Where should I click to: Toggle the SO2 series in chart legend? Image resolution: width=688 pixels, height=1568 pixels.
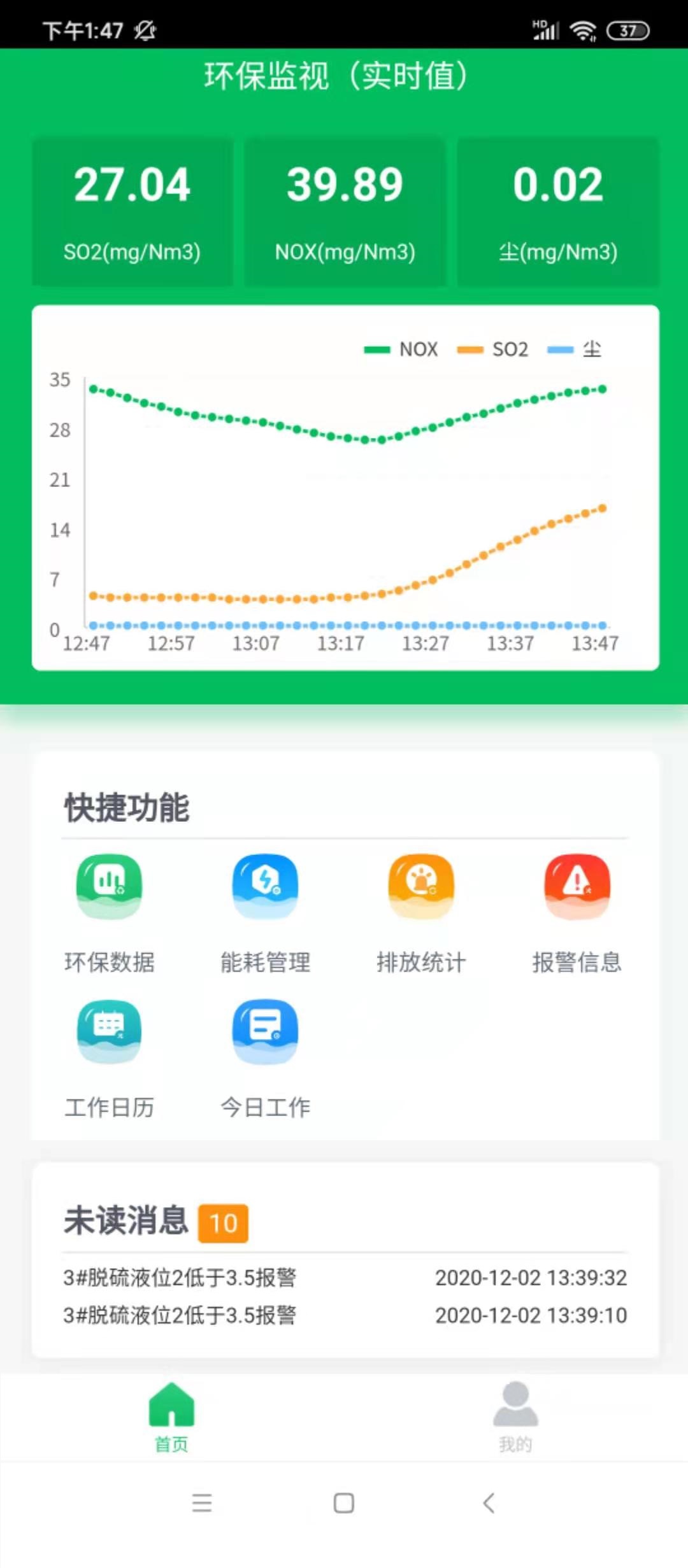493,349
